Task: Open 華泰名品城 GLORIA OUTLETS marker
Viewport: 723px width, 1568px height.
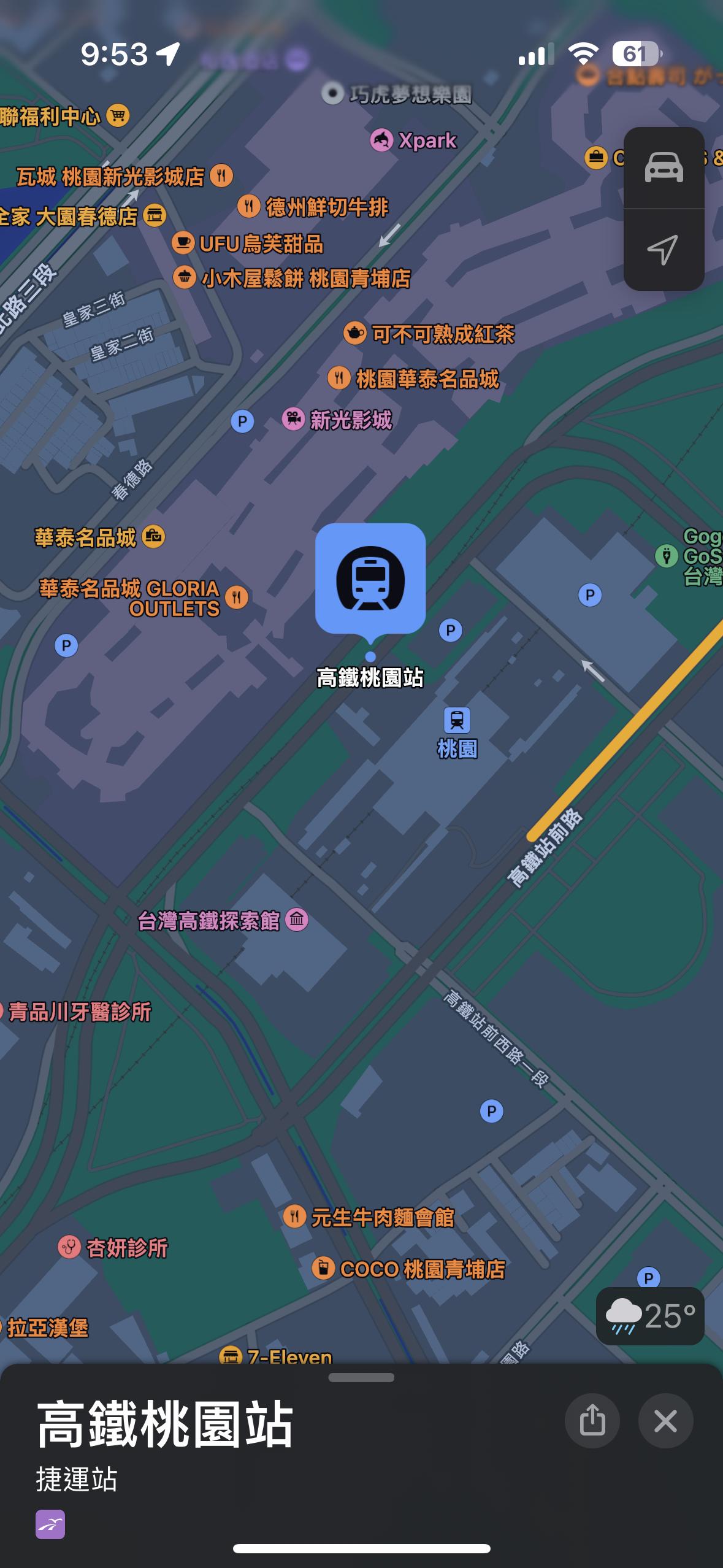Action: [x=236, y=597]
